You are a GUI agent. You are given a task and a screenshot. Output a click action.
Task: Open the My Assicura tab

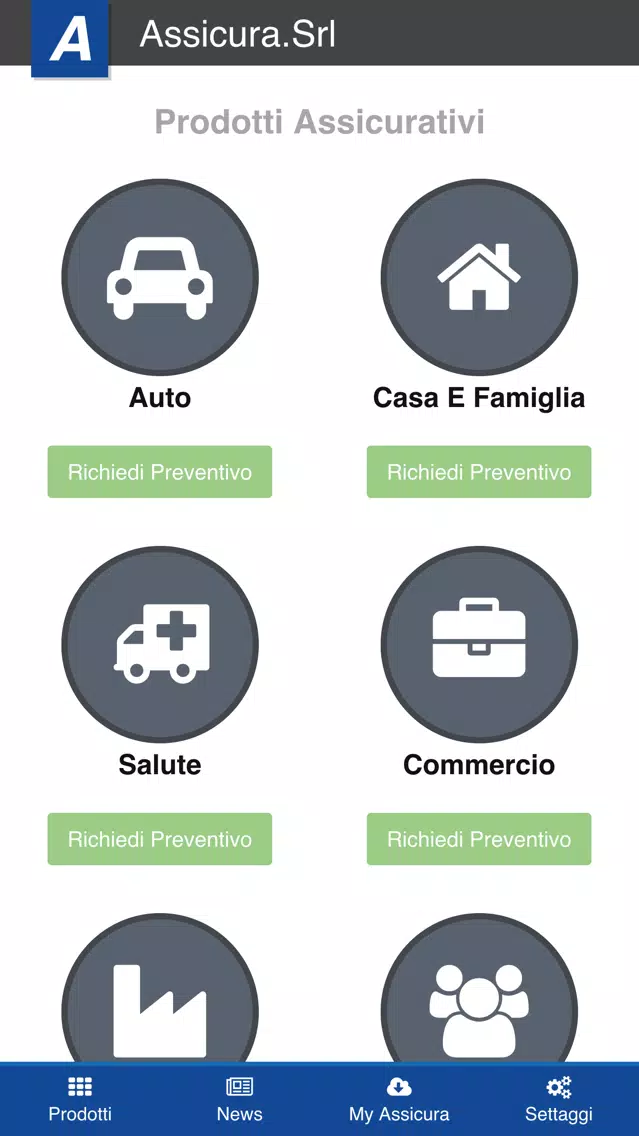point(399,1099)
